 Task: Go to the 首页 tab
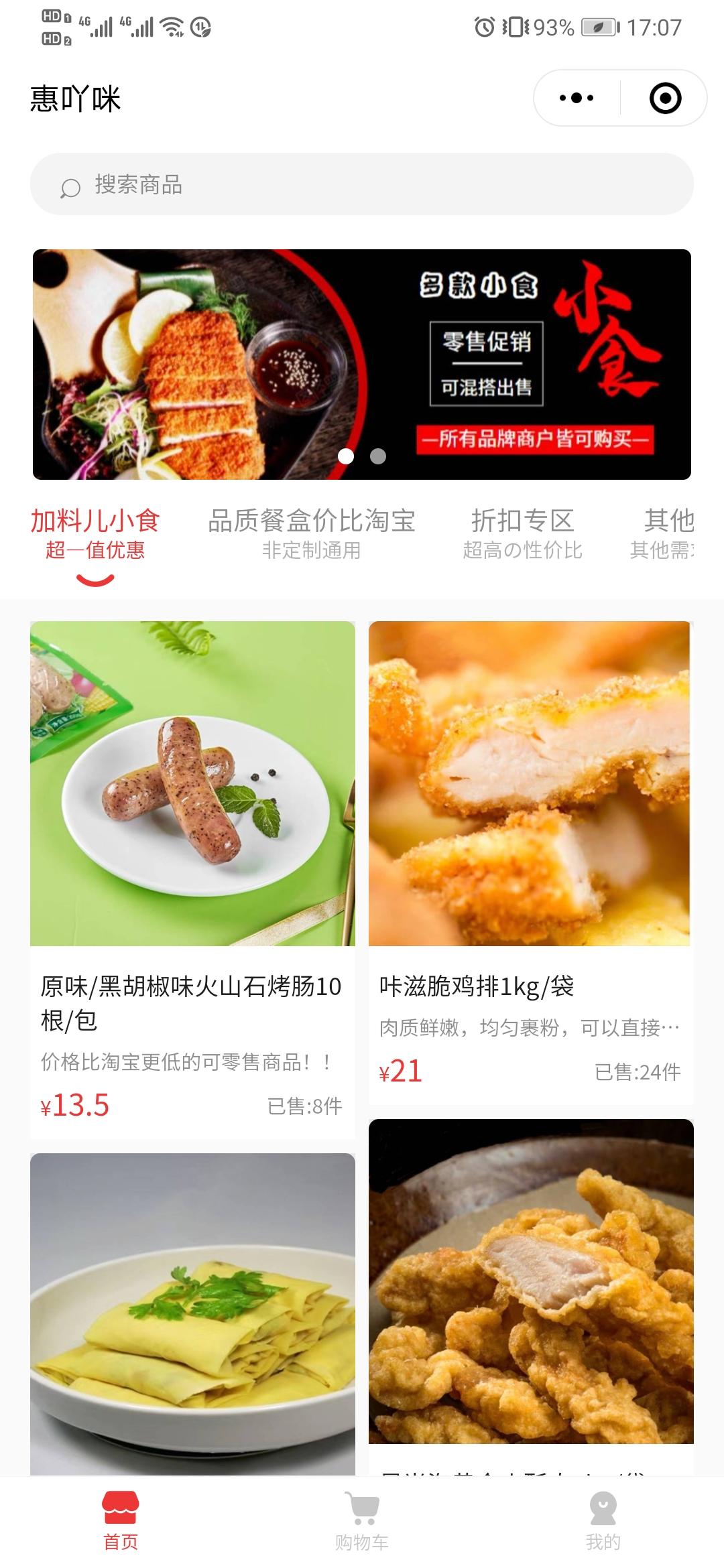[x=121, y=1521]
